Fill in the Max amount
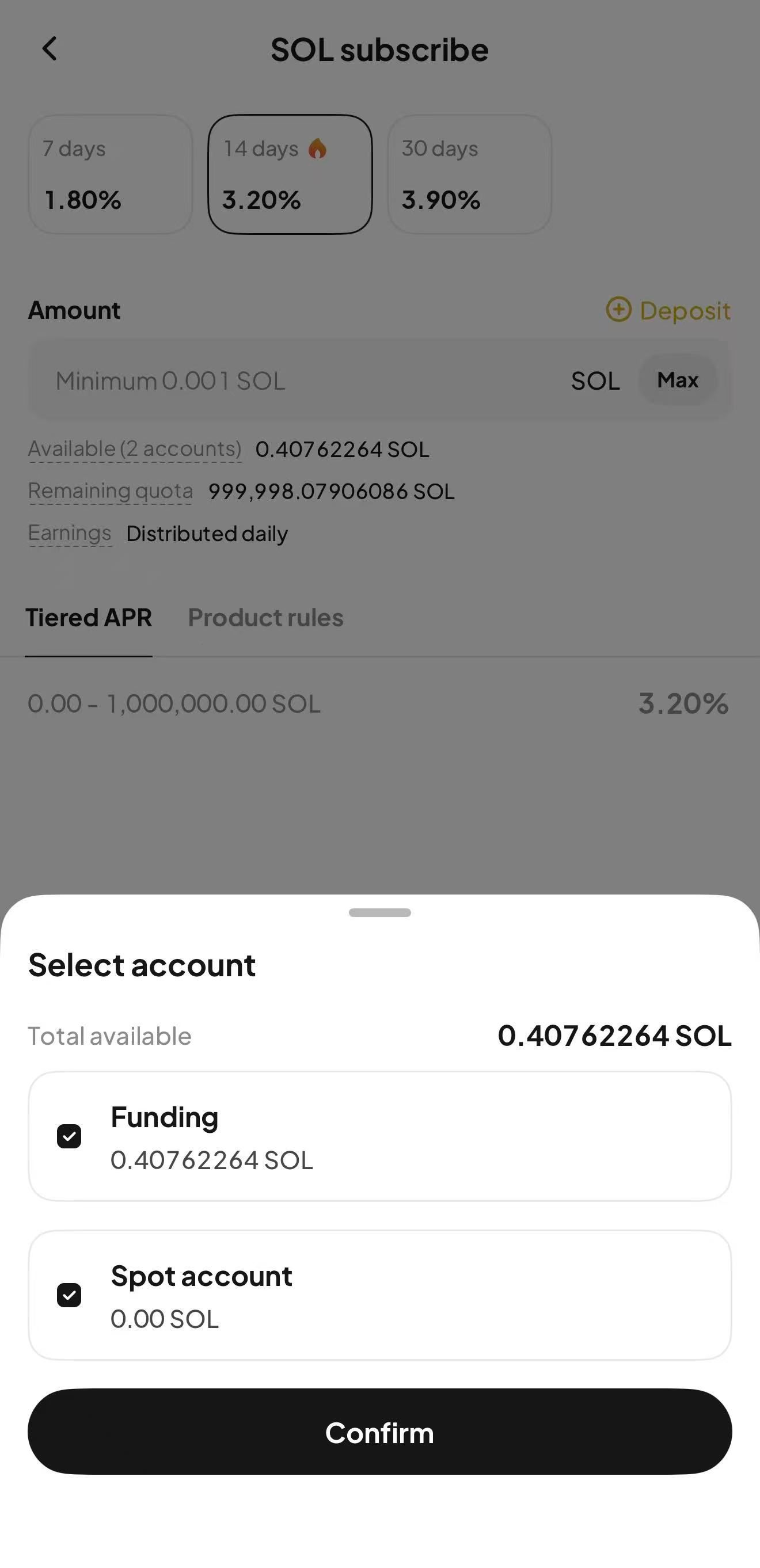 (x=677, y=380)
